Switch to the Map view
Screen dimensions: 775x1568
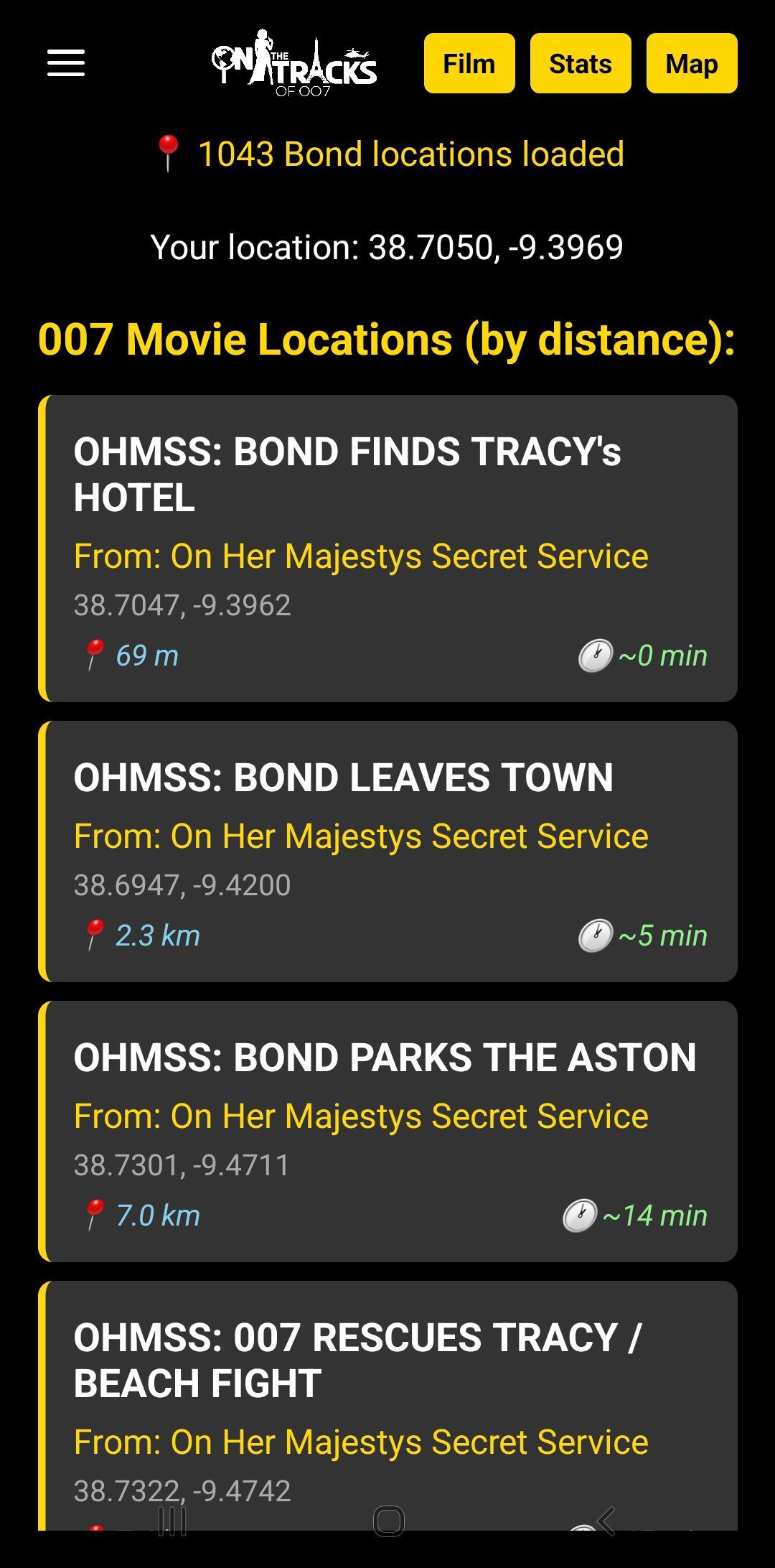[692, 63]
